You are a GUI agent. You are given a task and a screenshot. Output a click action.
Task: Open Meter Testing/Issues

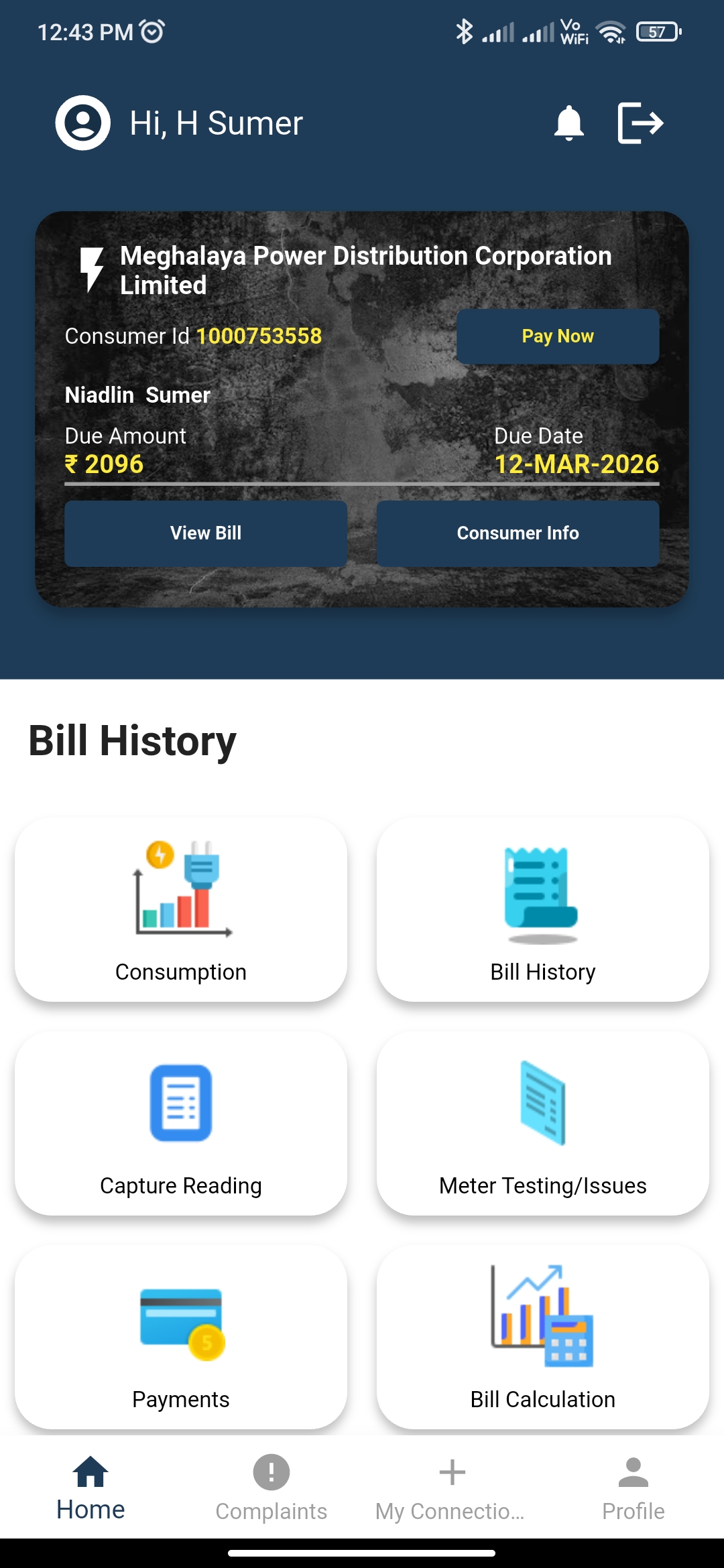click(543, 1124)
